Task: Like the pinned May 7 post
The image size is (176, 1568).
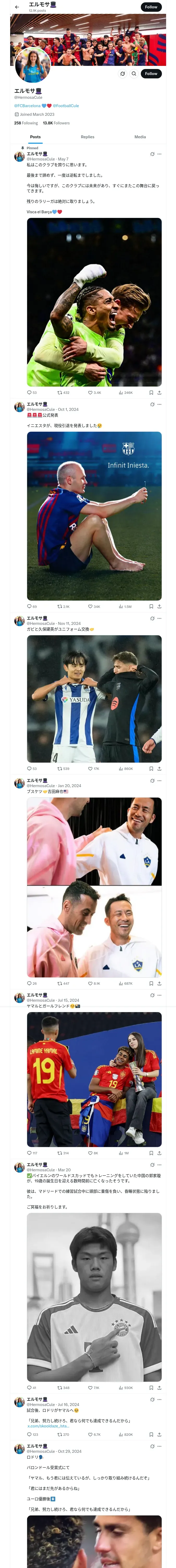Action: click(x=94, y=393)
